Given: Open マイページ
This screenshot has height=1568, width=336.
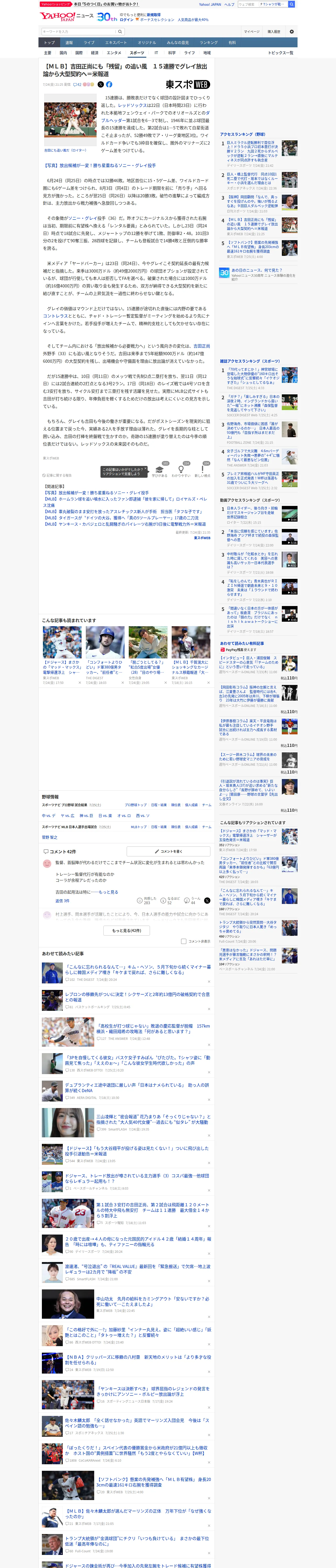Looking at the screenshot, I should coord(251,32).
